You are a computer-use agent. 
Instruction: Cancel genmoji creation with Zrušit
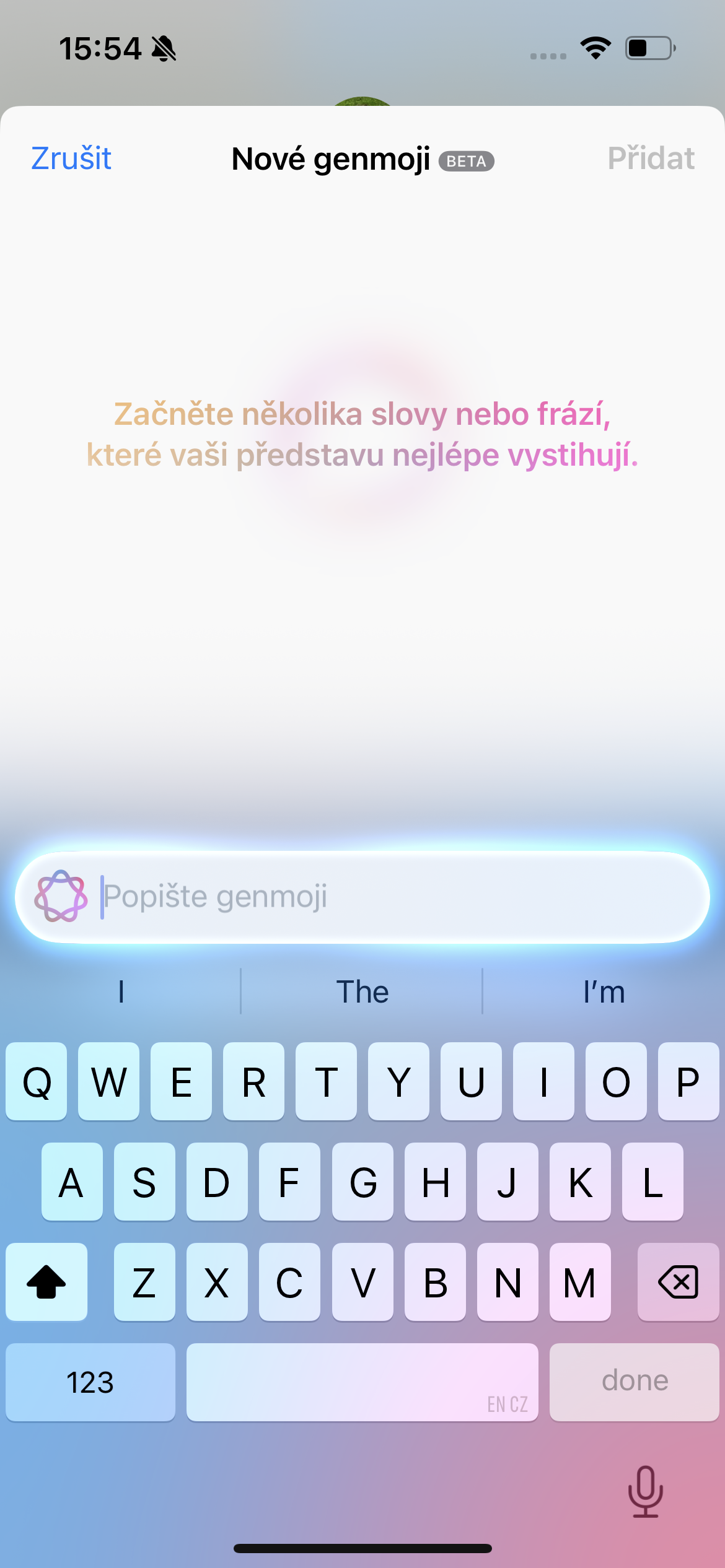click(x=71, y=159)
